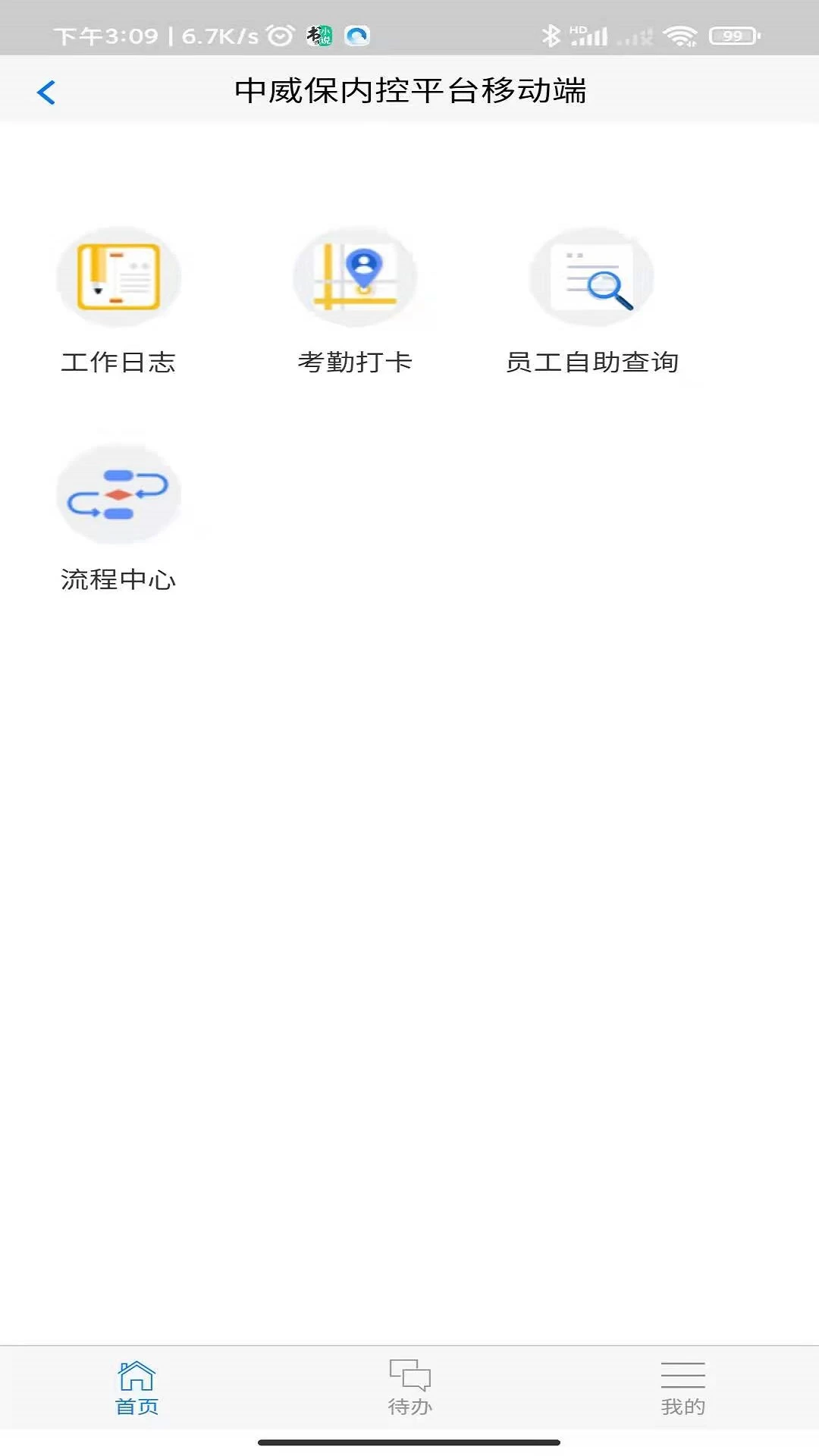Screen dimensions: 819x1456
Task: Click the magnifier document icon above 员工自助查询
Action: coord(591,277)
